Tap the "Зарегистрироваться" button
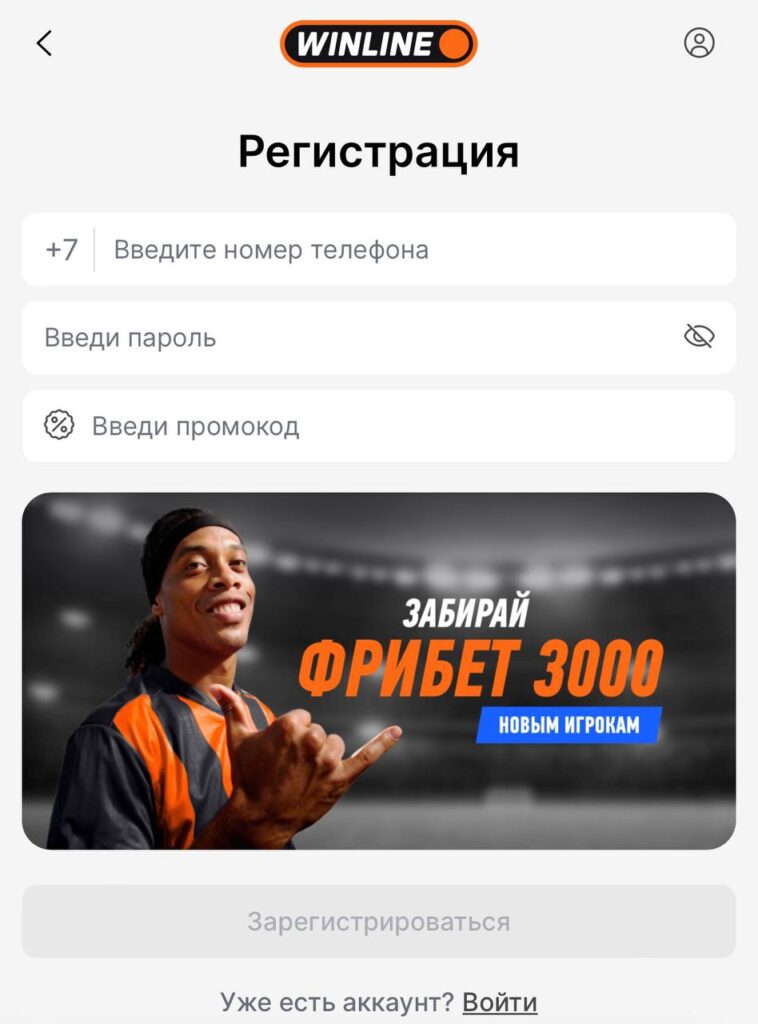758x1024 pixels. [x=379, y=921]
